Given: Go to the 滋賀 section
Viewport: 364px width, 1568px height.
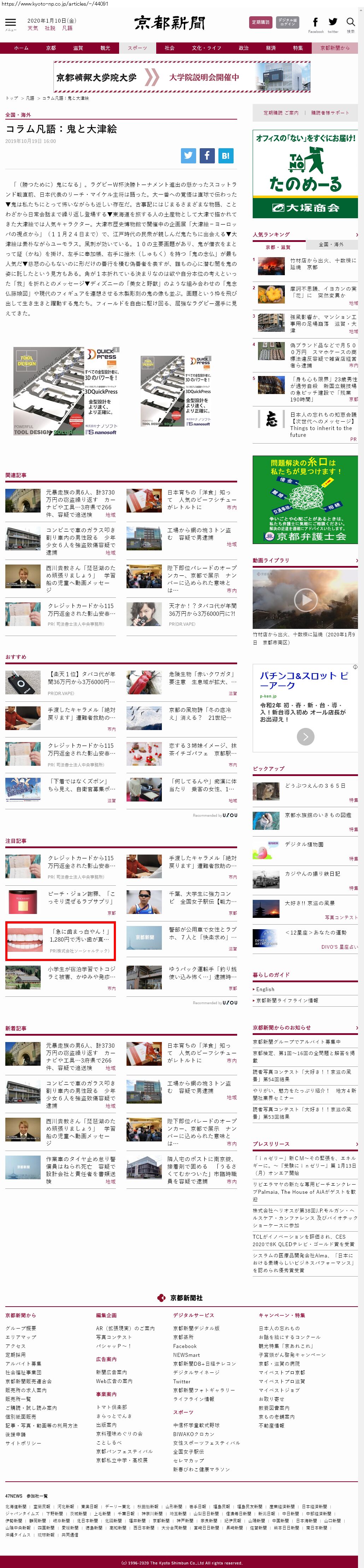Looking at the screenshot, I should click(x=78, y=48).
